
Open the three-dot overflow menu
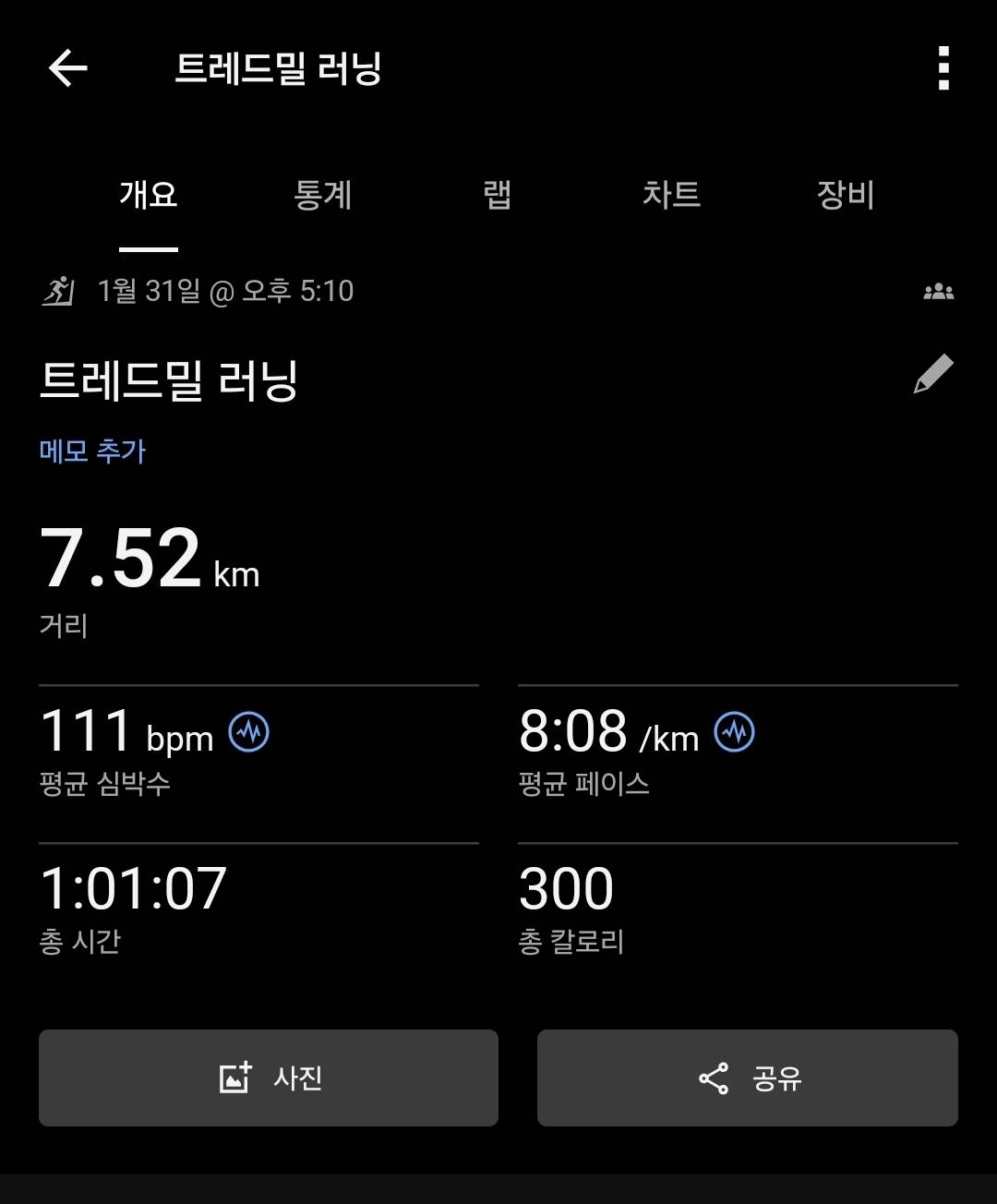(x=943, y=69)
